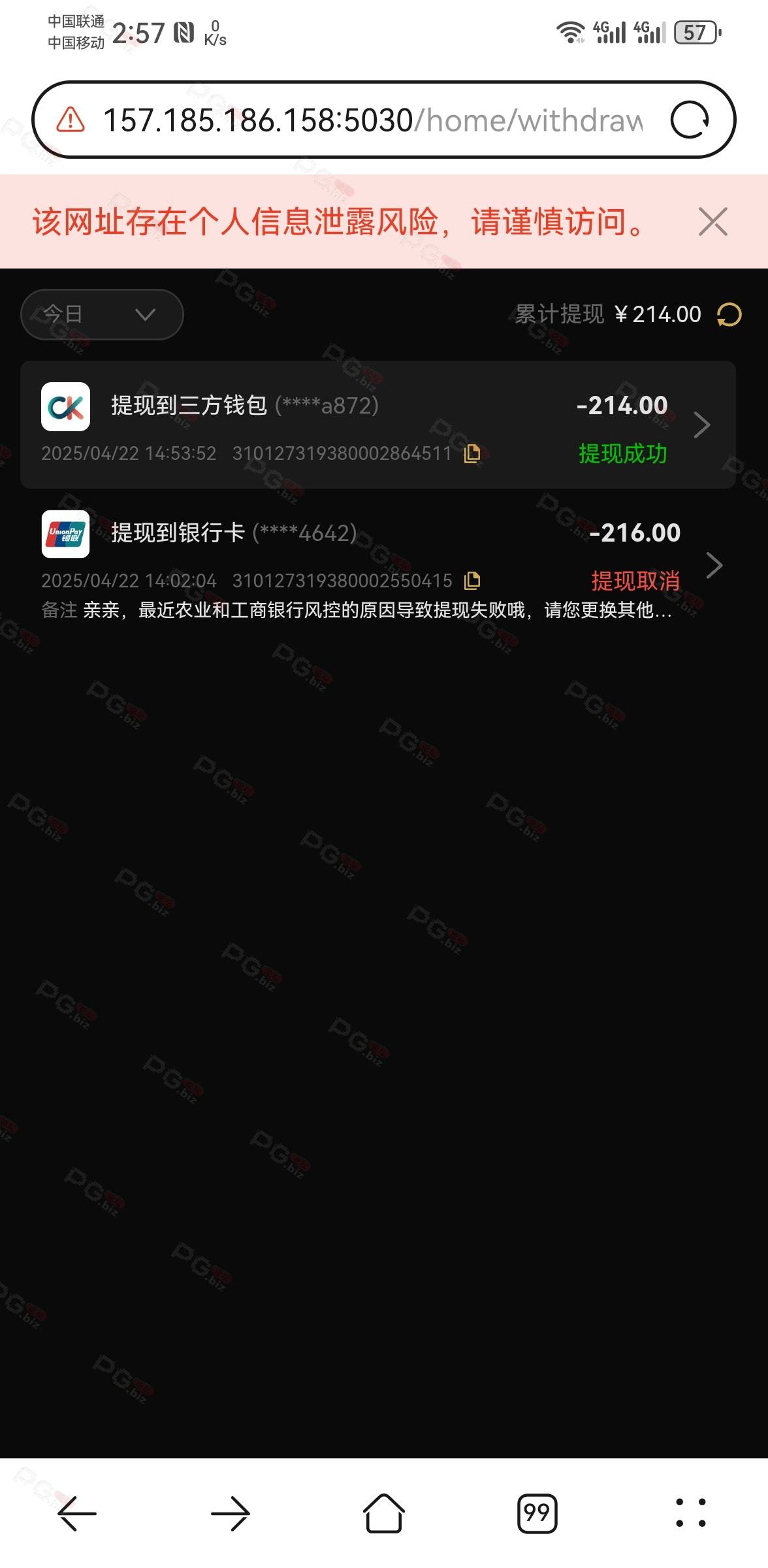This screenshot has width=768, height=1568.
Task: Refresh the 累计提现 total
Action: [729, 314]
